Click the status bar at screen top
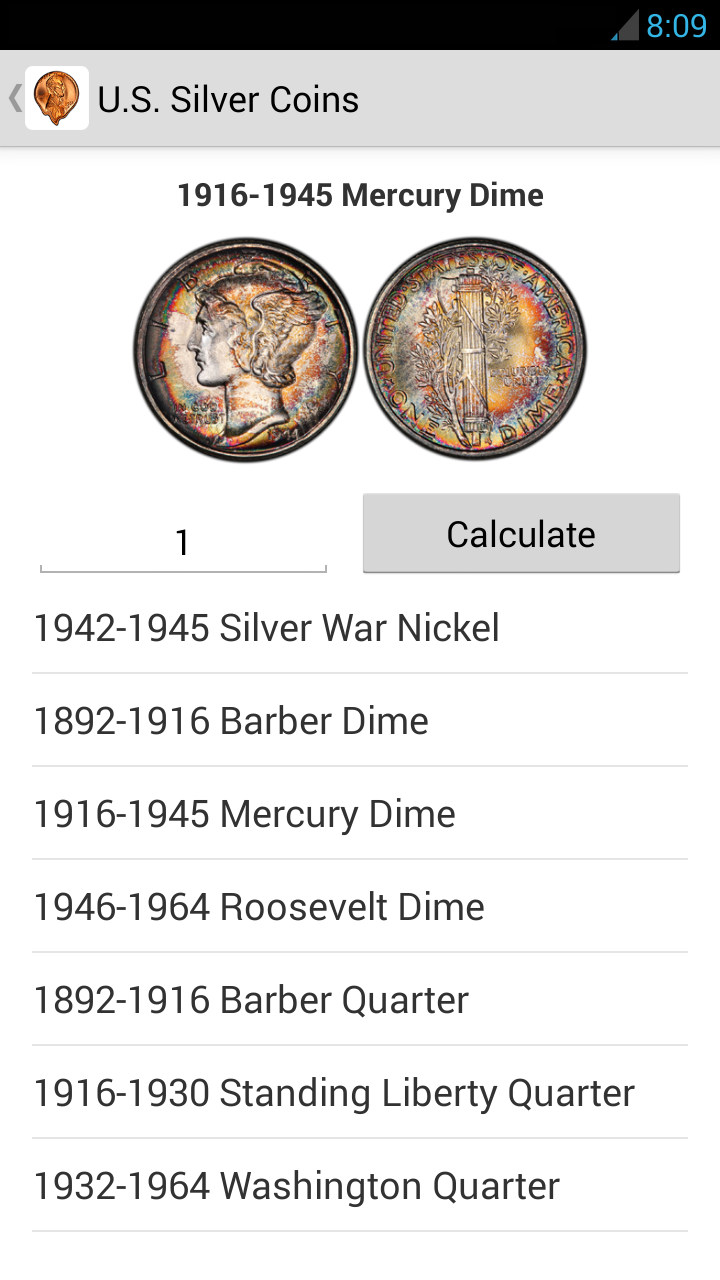 pos(360,24)
